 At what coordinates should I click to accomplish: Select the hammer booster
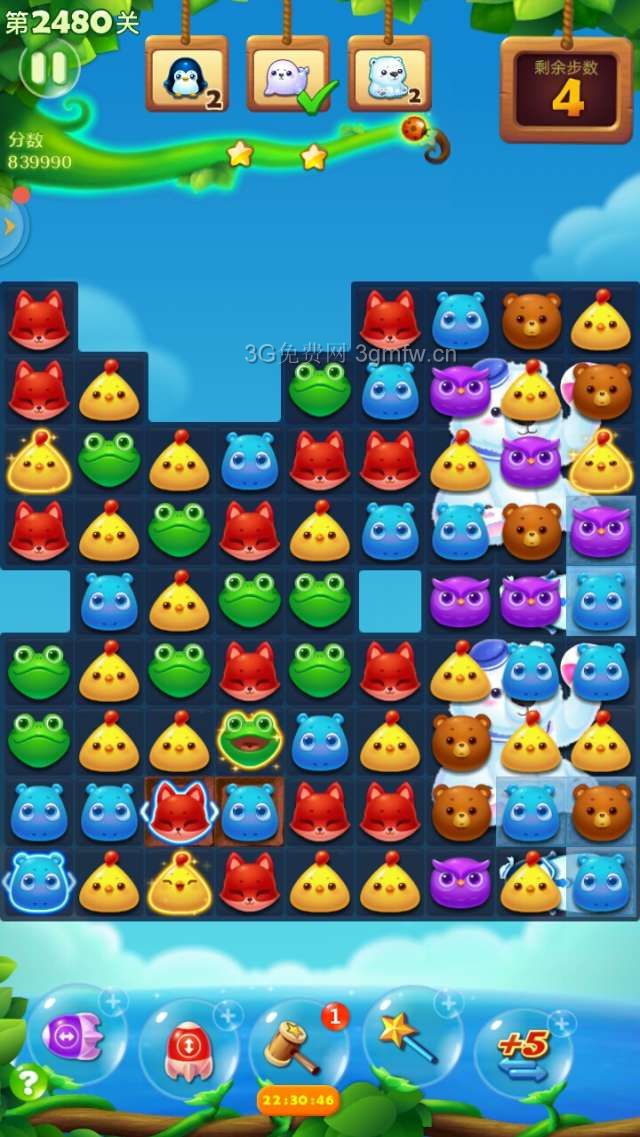[x=296, y=1045]
